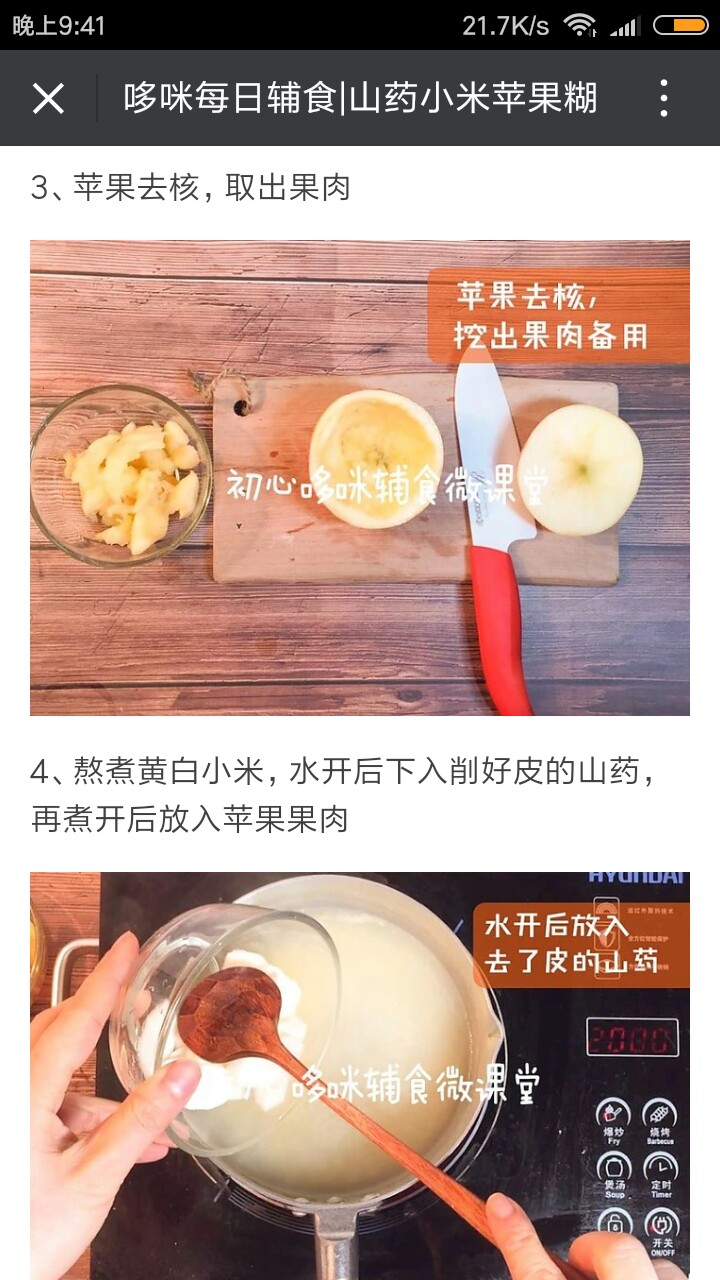Close the article with the X button

[48, 98]
